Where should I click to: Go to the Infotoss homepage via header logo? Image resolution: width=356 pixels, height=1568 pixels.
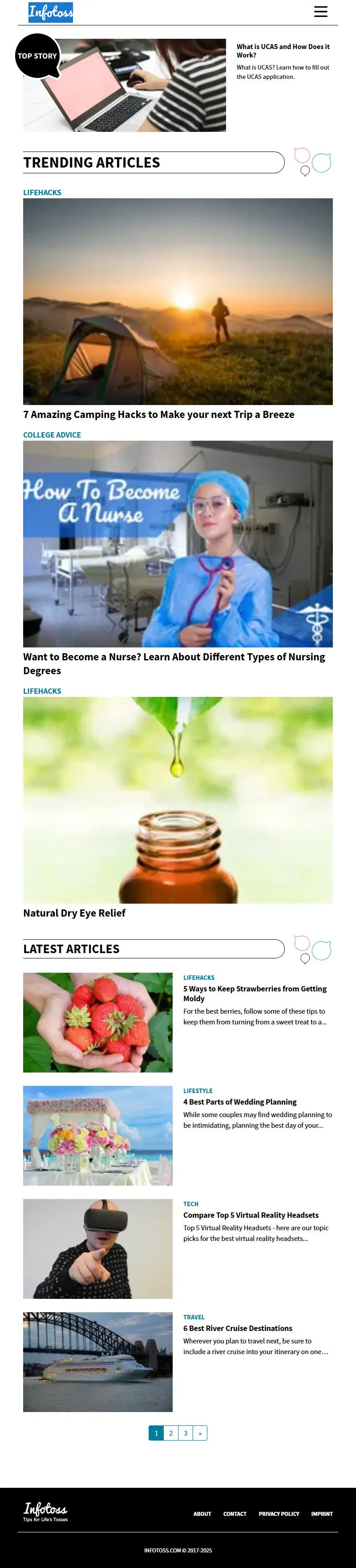pos(50,12)
